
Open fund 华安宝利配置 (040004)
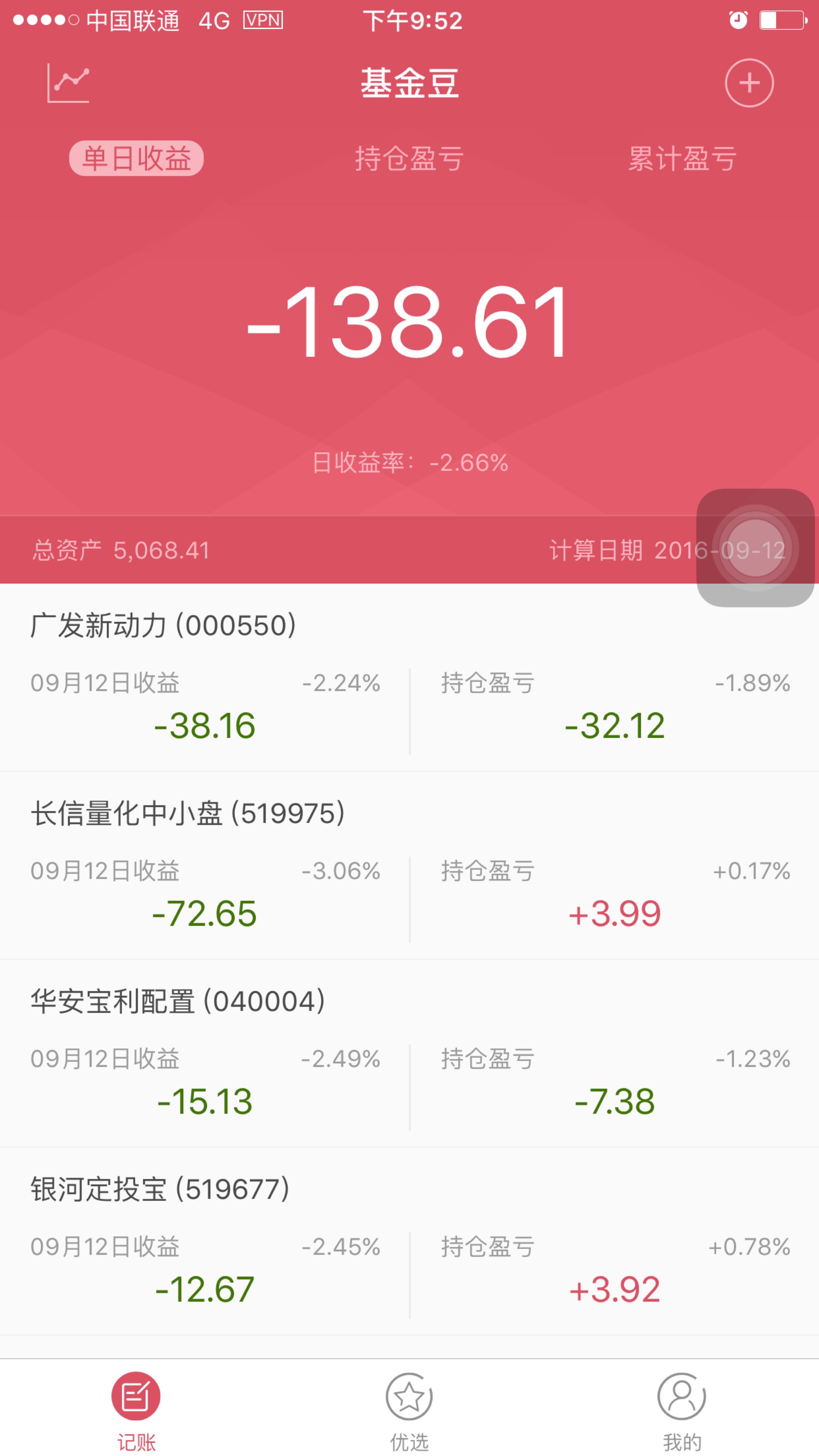tap(409, 1053)
